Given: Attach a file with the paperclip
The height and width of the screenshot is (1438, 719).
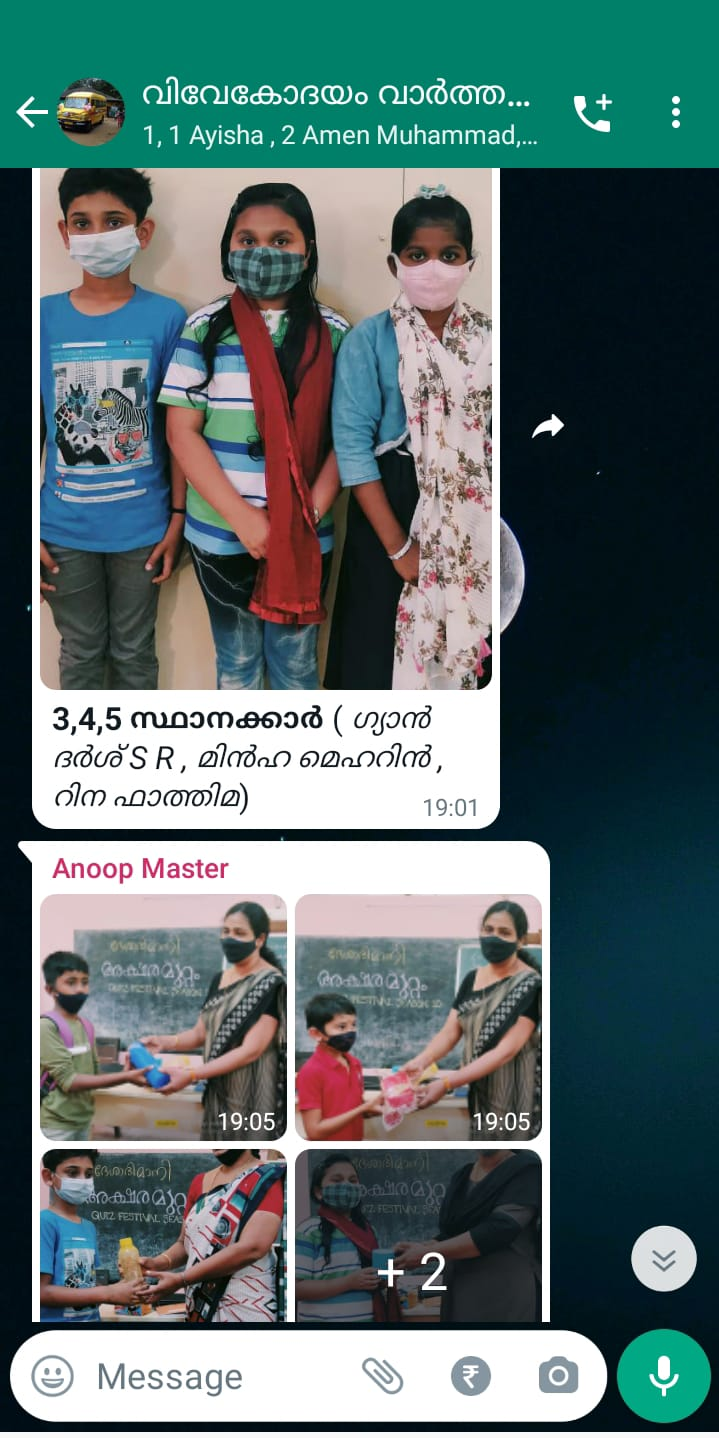Looking at the screenshot, I should coord(382,1377).
